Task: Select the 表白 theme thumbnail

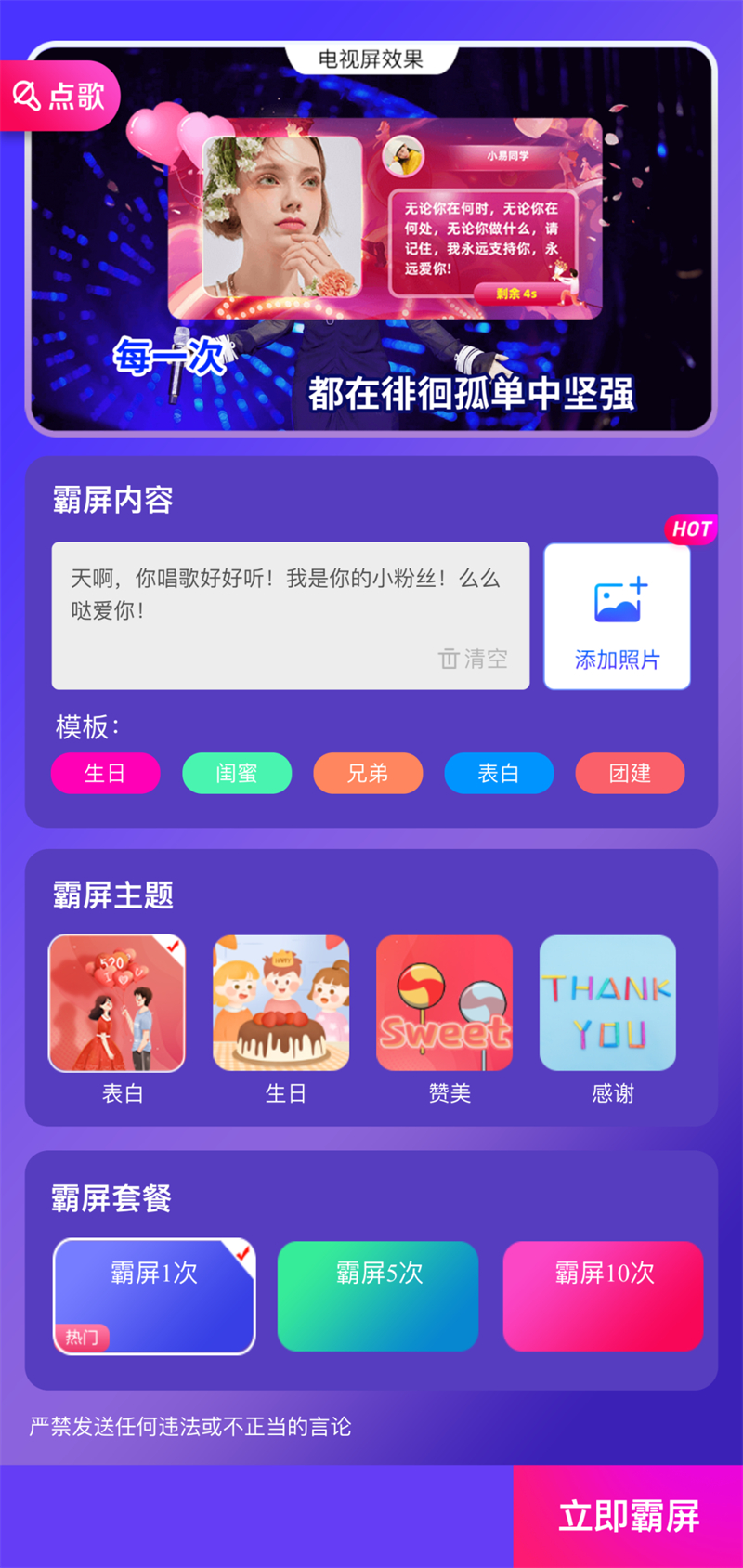Action: 117,1003
